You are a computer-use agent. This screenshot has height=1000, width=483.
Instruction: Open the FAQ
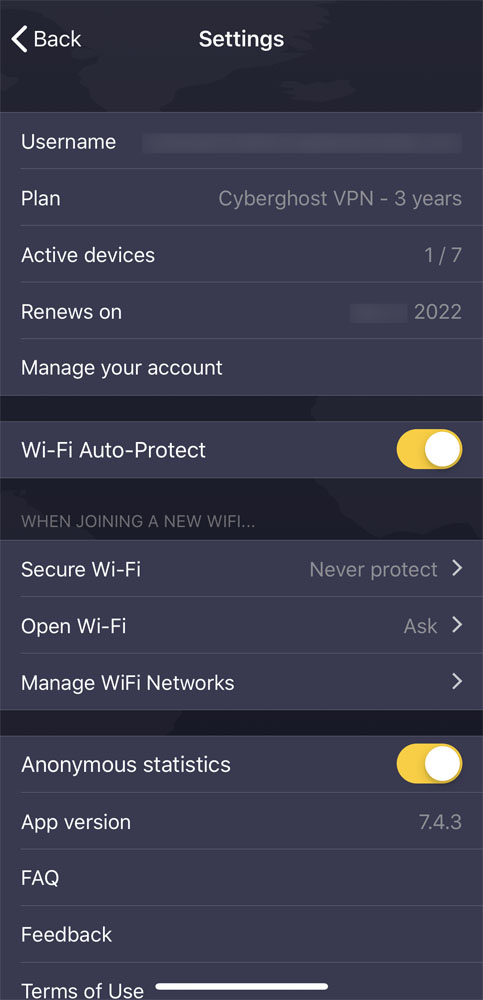(x=241, y=878)
